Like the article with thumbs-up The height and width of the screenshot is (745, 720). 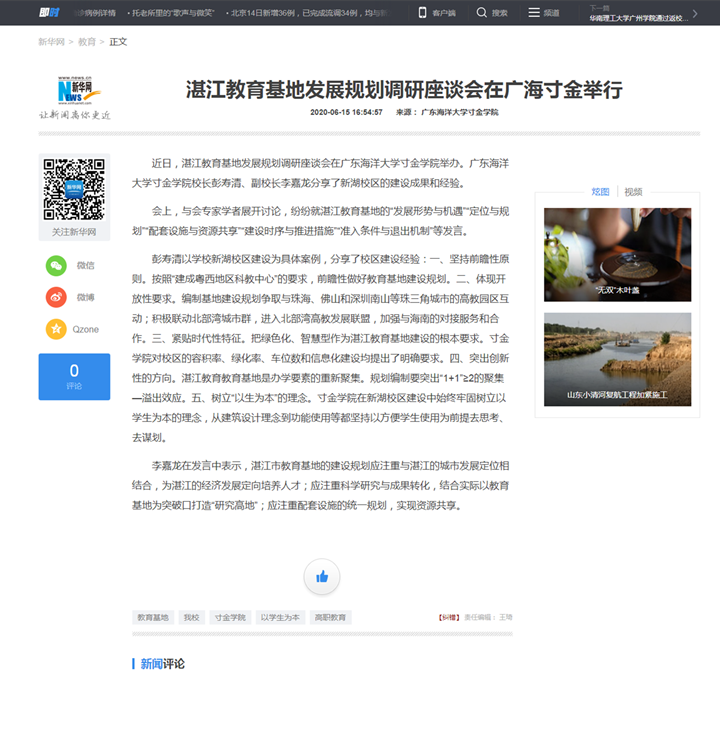(322, 577)
